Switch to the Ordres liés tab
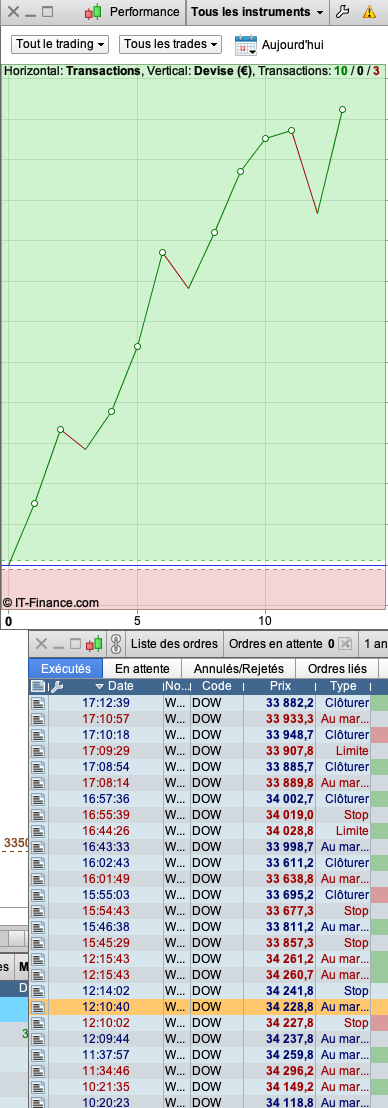The height and width of the screenshot is (1108, 388). pyautogui.click(x=338, y=668)
